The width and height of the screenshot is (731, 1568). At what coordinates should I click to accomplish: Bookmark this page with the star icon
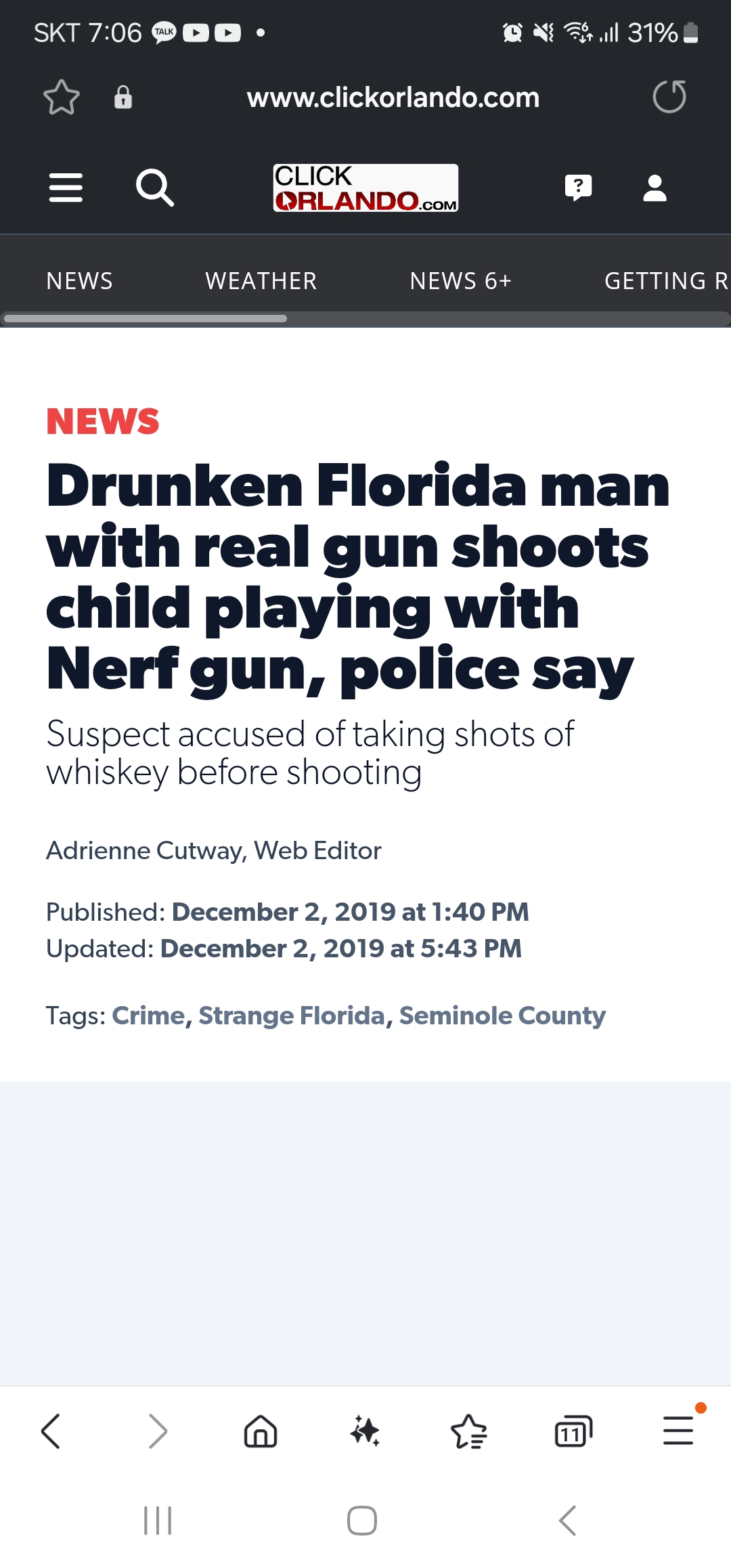pos(62,97)
